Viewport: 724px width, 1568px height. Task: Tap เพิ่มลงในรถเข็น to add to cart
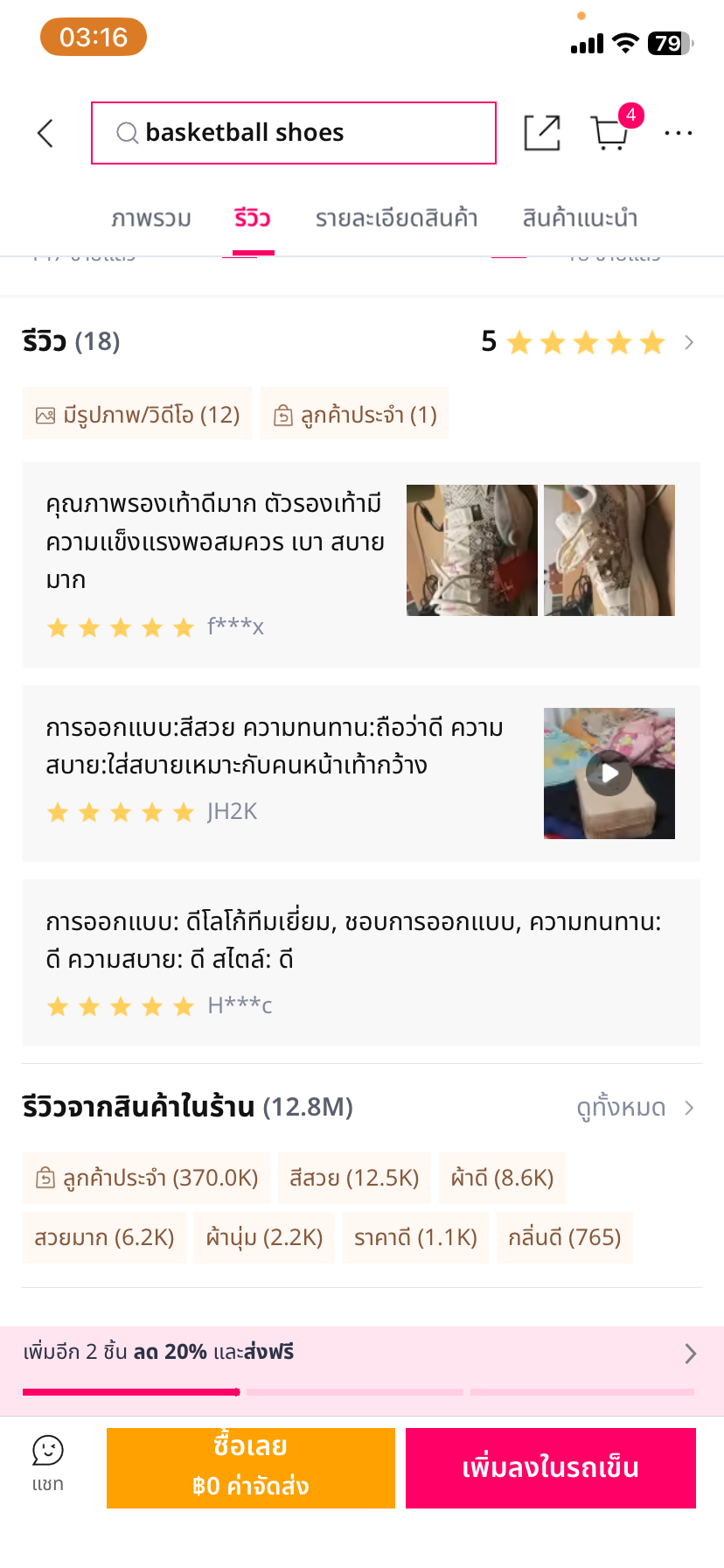[x=550, y=1468]
